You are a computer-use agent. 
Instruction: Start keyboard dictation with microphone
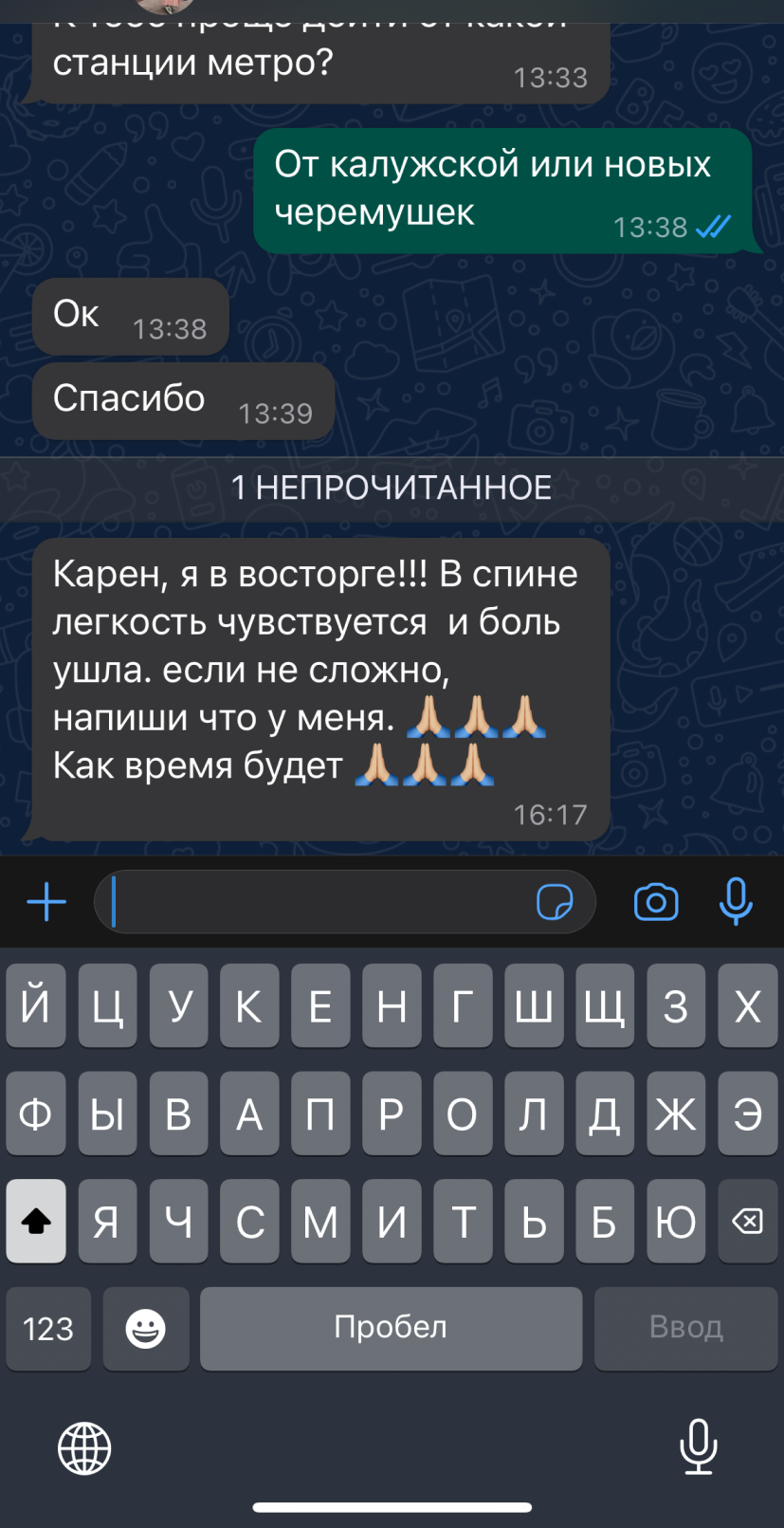[698, 1446]
